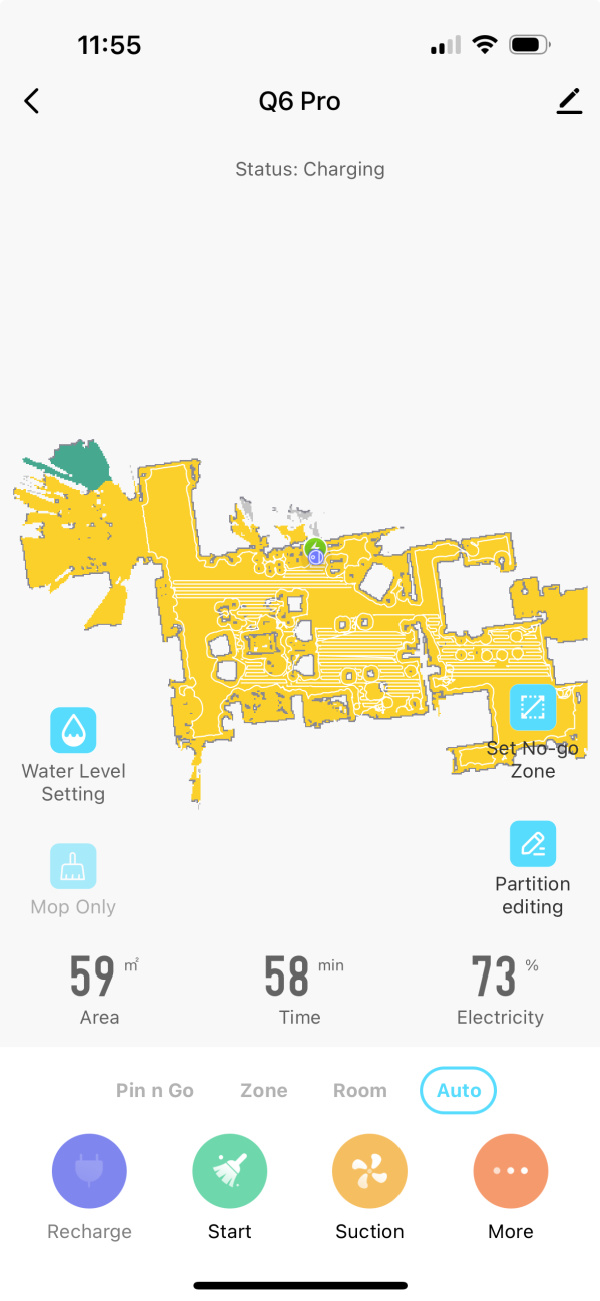
Task: Switch to Zone cleaning mode
Action: click(x=264, y=1090)
